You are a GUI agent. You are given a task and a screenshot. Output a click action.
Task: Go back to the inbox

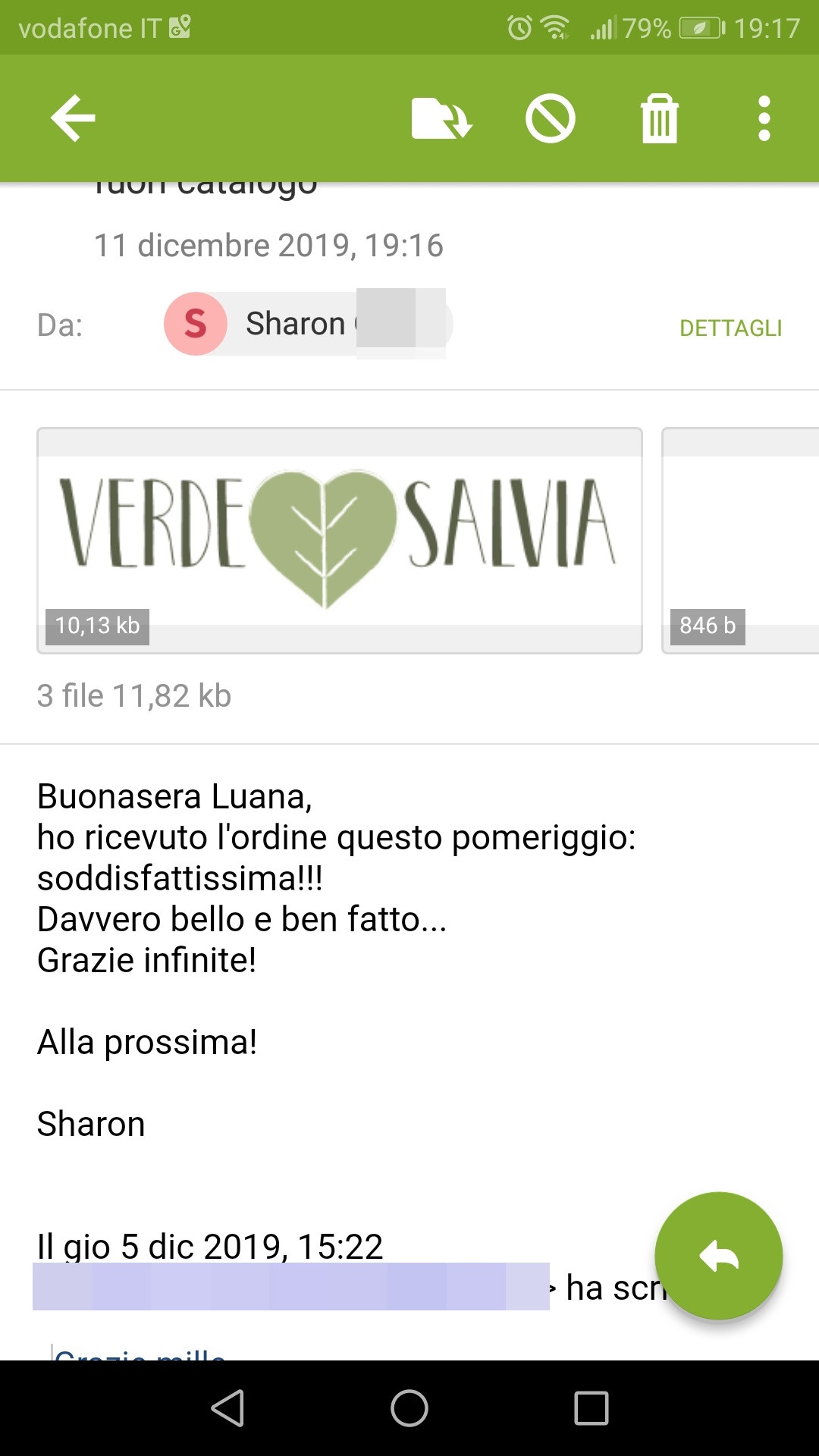73,118
